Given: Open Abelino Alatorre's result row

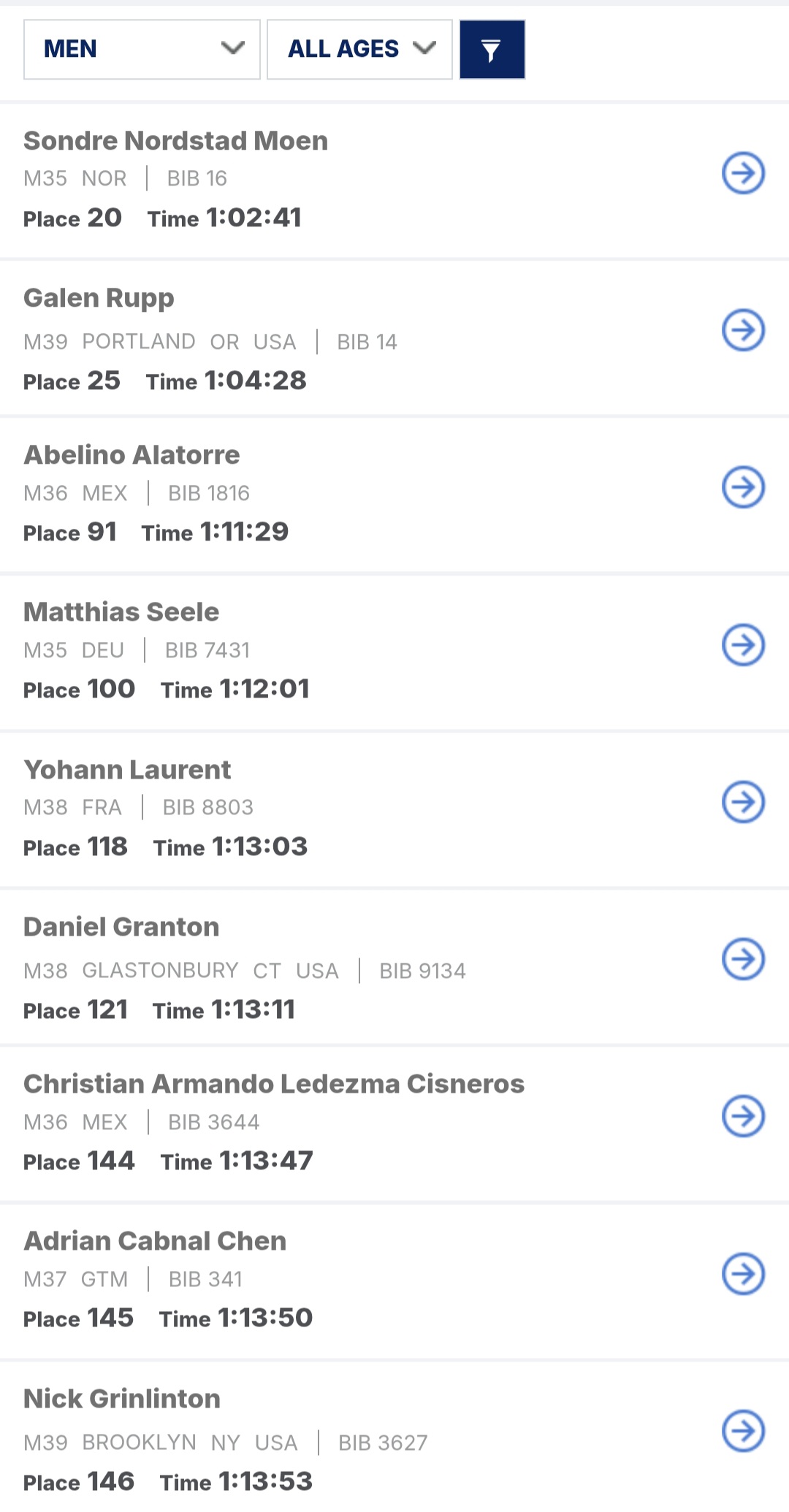Looking at the screenshot, I should [x=743, y=487].
